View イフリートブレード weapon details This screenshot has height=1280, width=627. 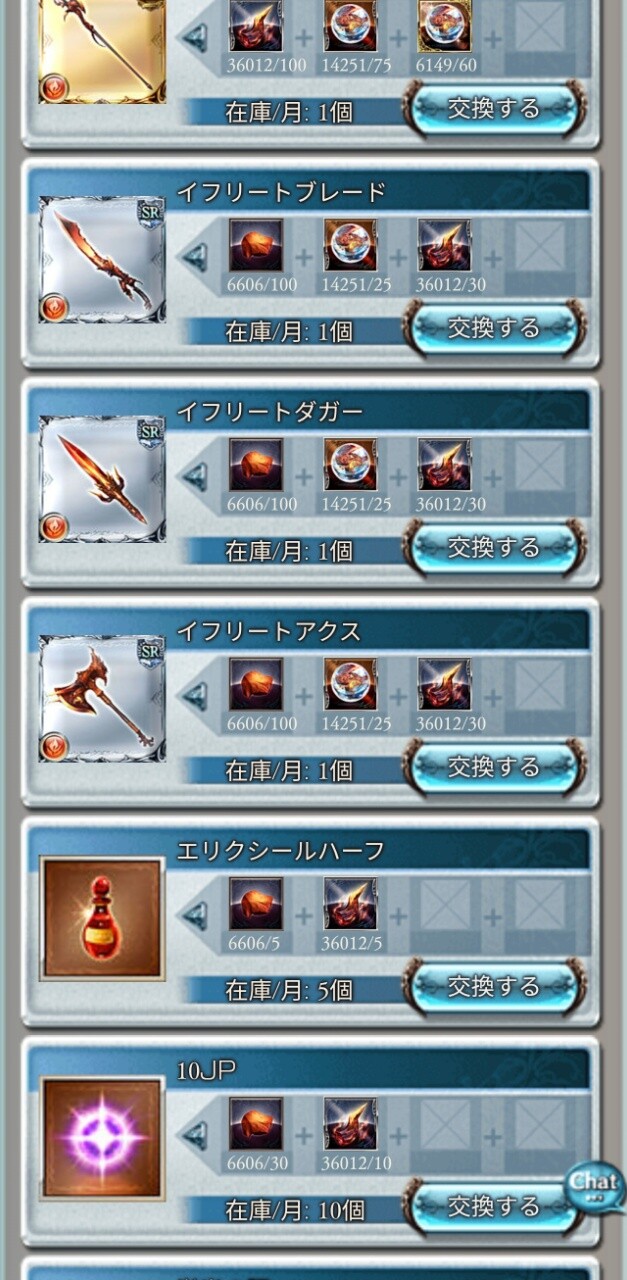point(102,260)
